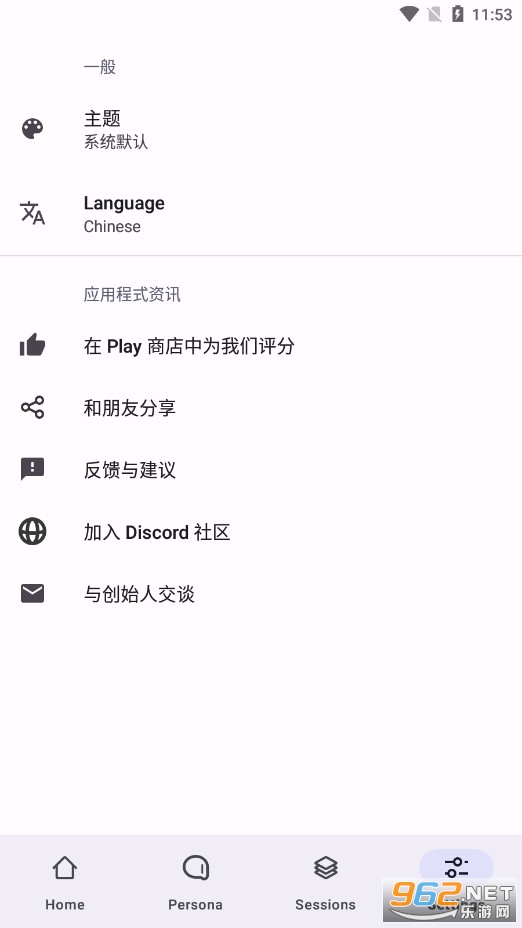
Task: Open the 主题 theme setting
Action: click(261, 129)
